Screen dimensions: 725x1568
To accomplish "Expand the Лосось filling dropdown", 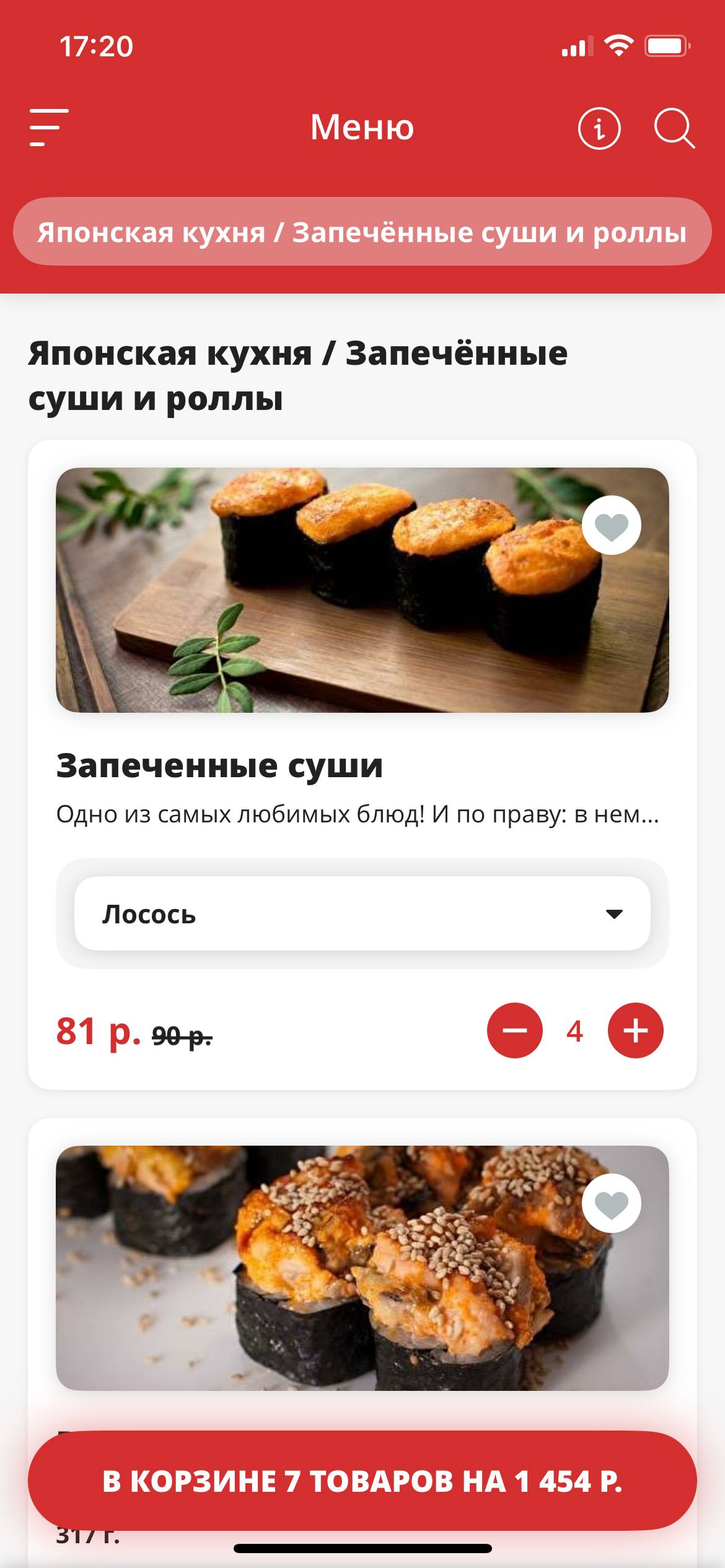I will (362, 913).
